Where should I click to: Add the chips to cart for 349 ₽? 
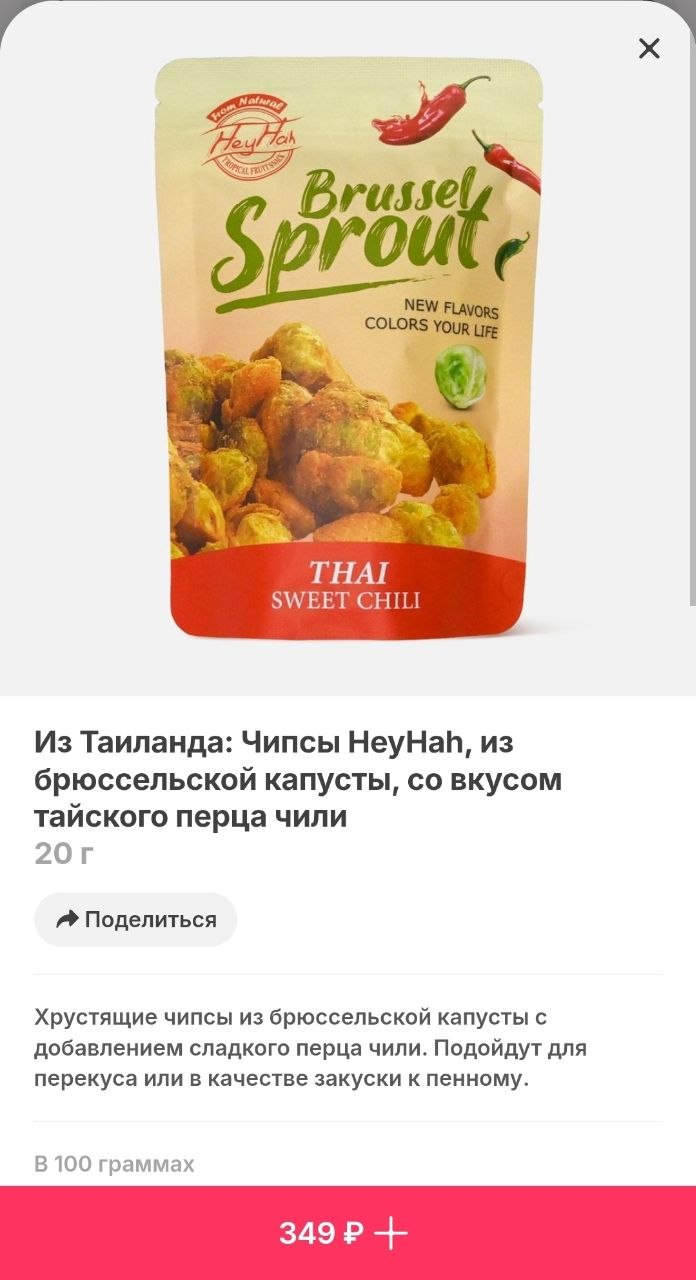[x=346, y=1234]
